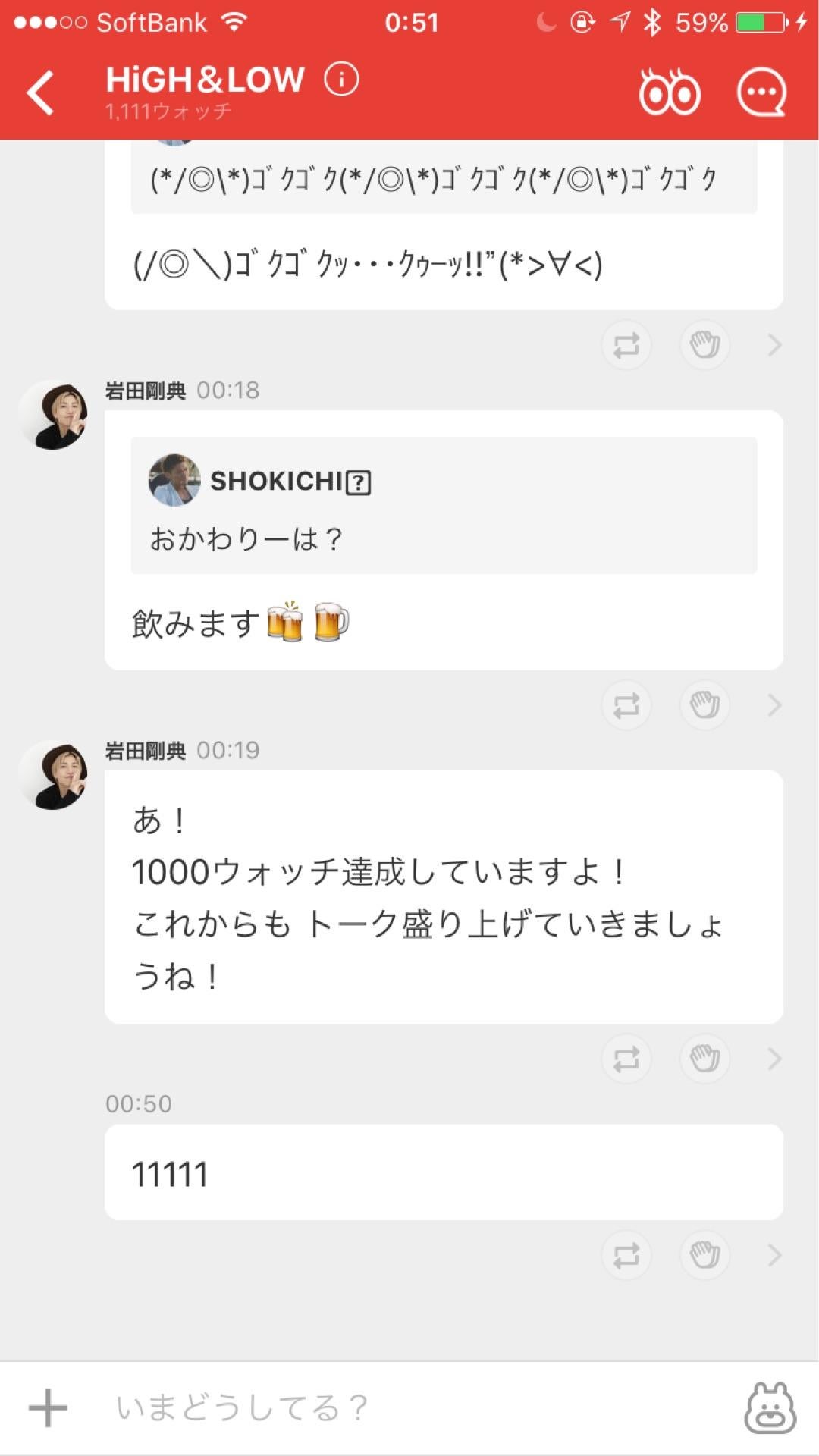This screenshot has width=819, height=1456.
Task: Tap the 00:18 timestamp on Iwata's post
Action: pos(228,392)
